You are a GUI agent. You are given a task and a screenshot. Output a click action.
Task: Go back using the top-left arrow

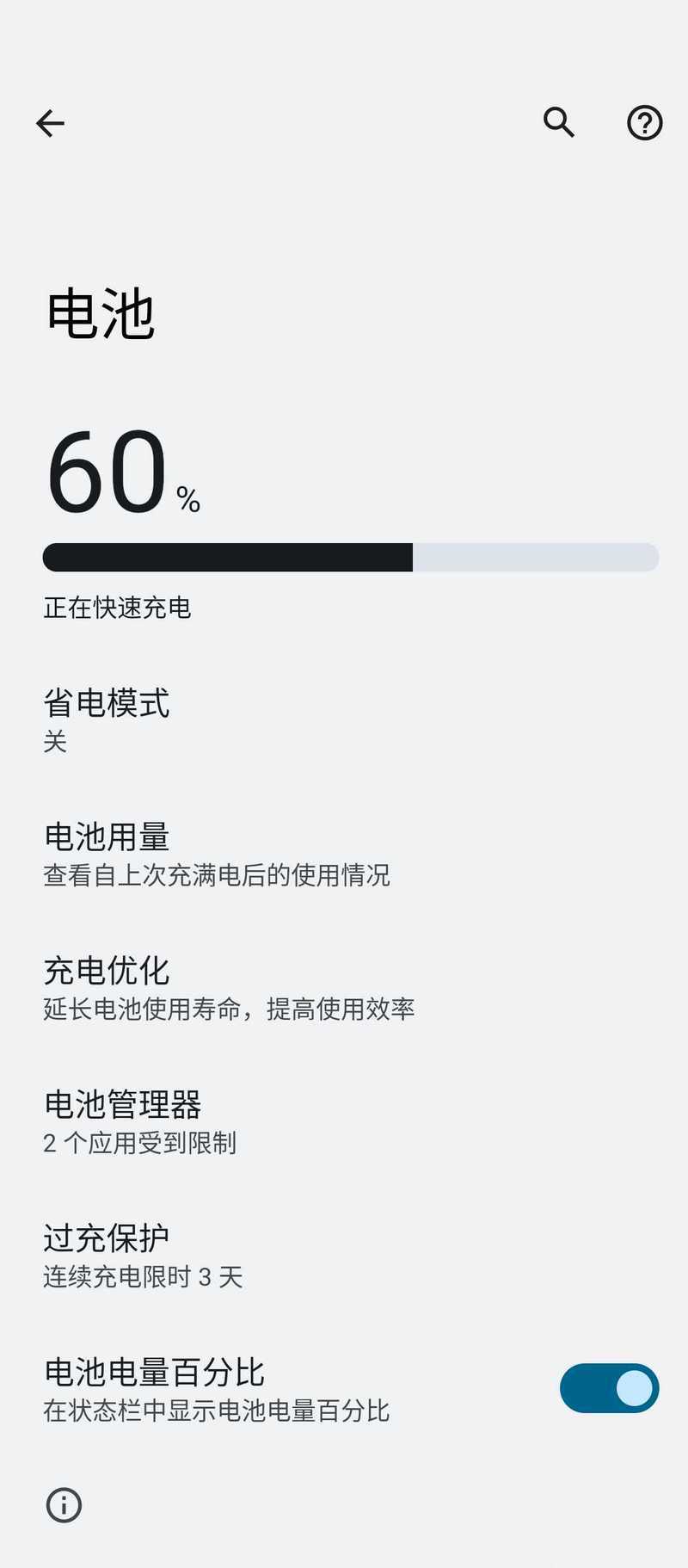(50, 123)
